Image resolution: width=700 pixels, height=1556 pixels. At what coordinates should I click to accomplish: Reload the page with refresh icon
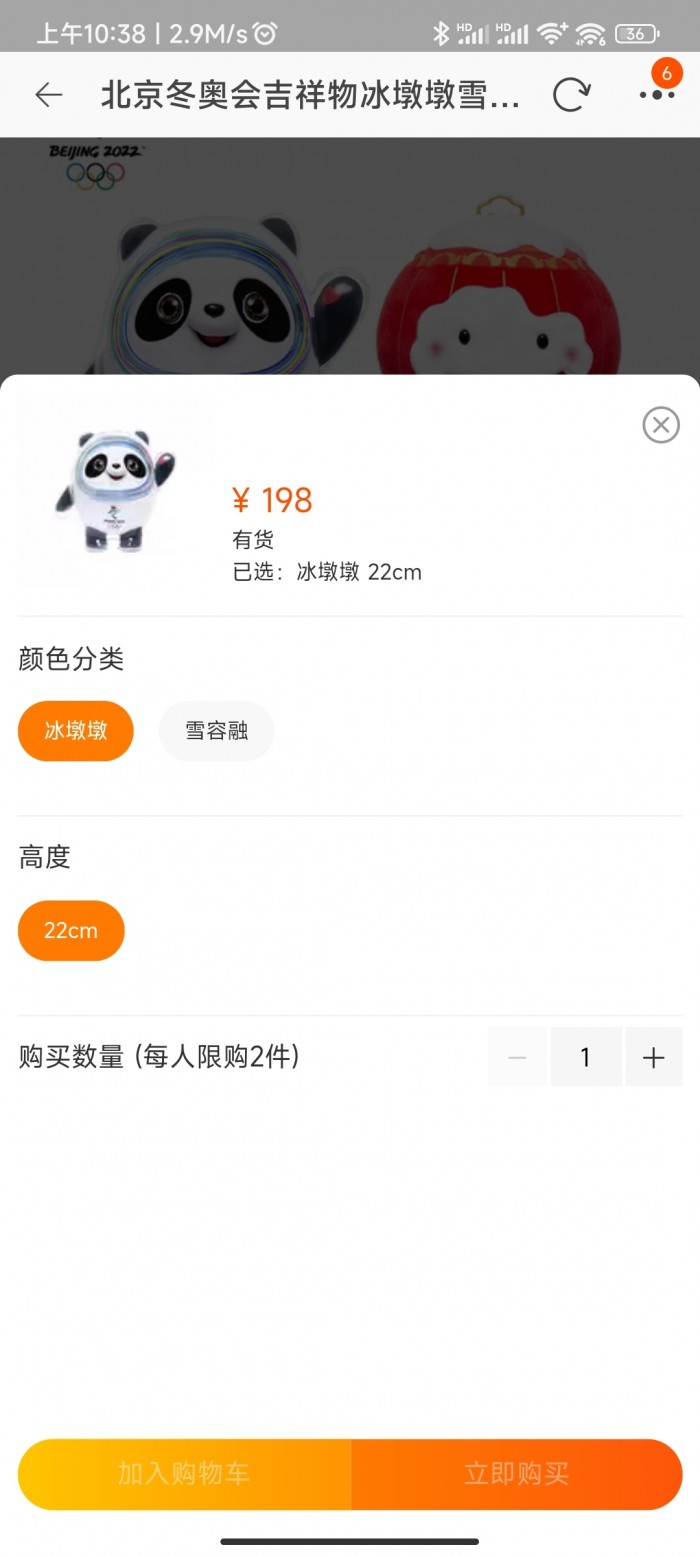coord(571,95)
